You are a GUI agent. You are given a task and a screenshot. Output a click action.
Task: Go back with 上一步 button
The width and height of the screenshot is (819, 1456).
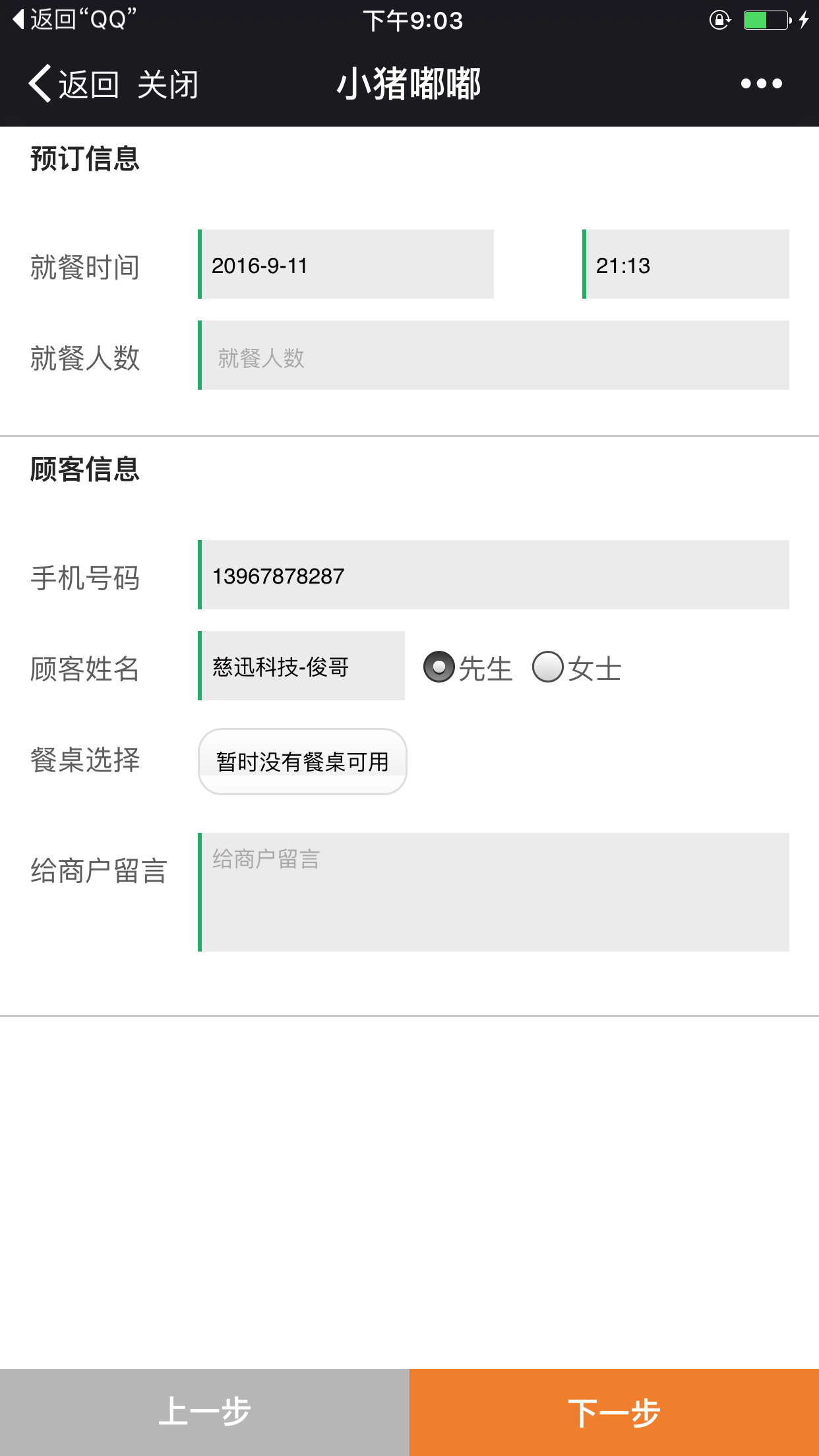[x=204, y=1412]
